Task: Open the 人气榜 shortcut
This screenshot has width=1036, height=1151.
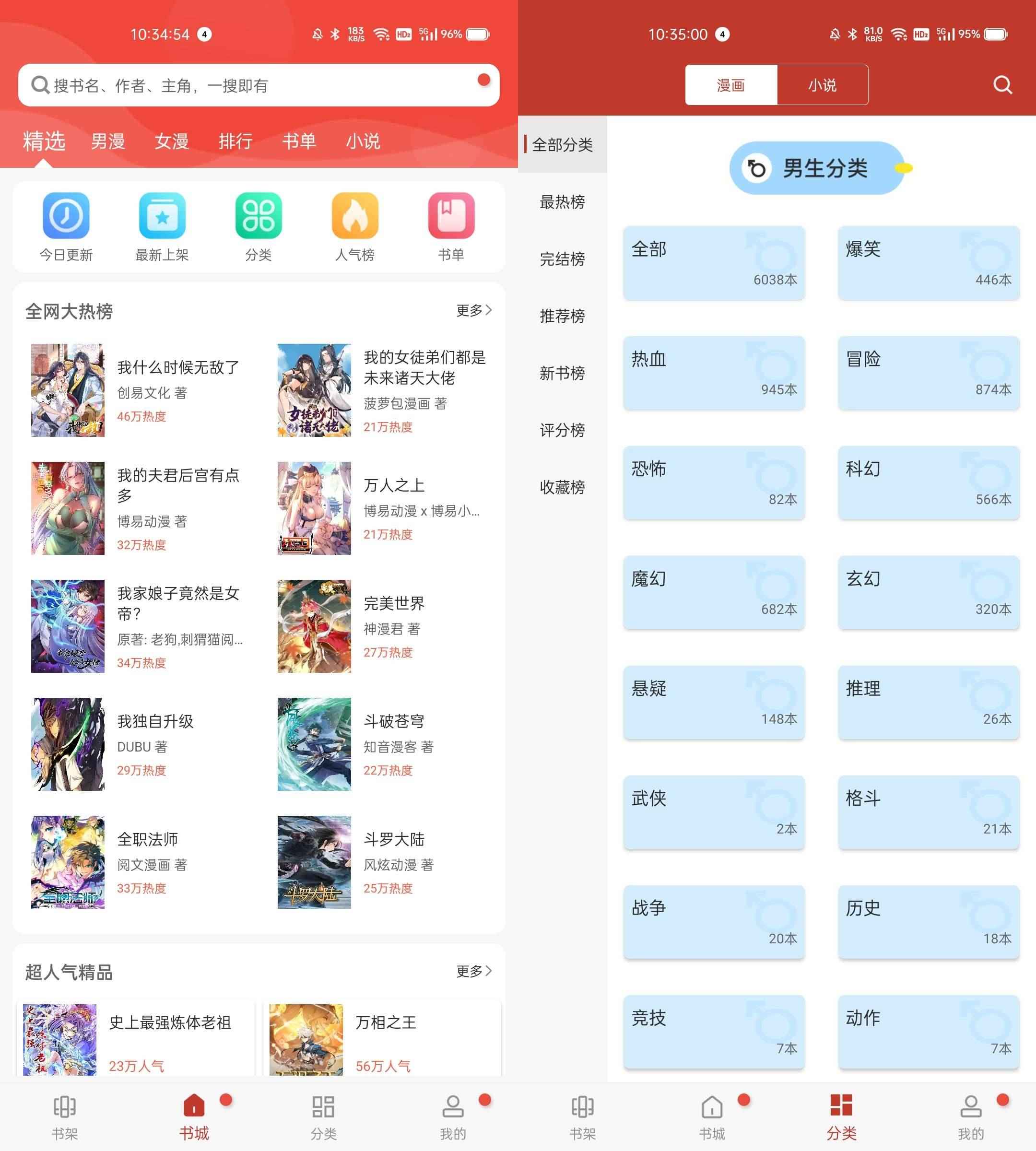Action: [x=354, y=226]
